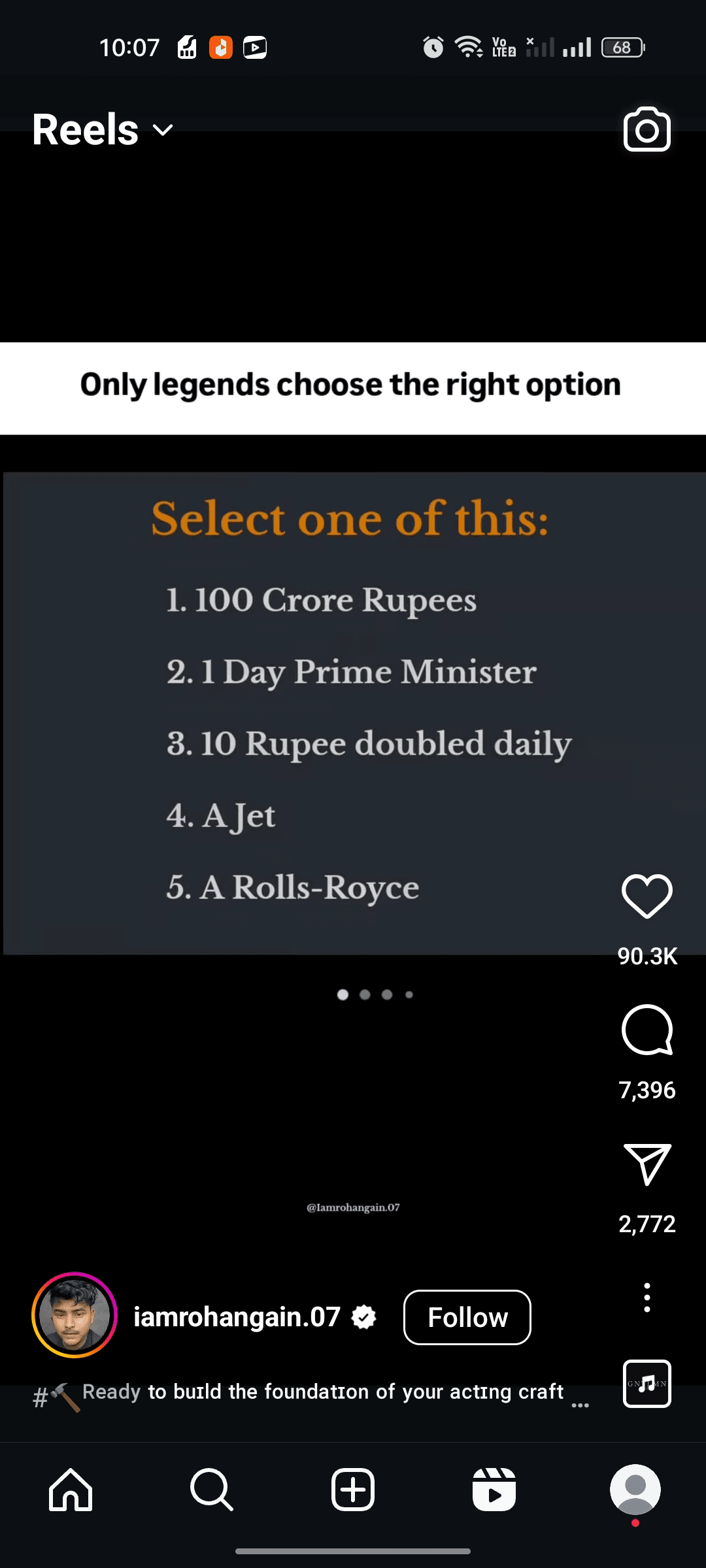Open your own profile tab
The image size is (706, 1568).
point(635,1489)
